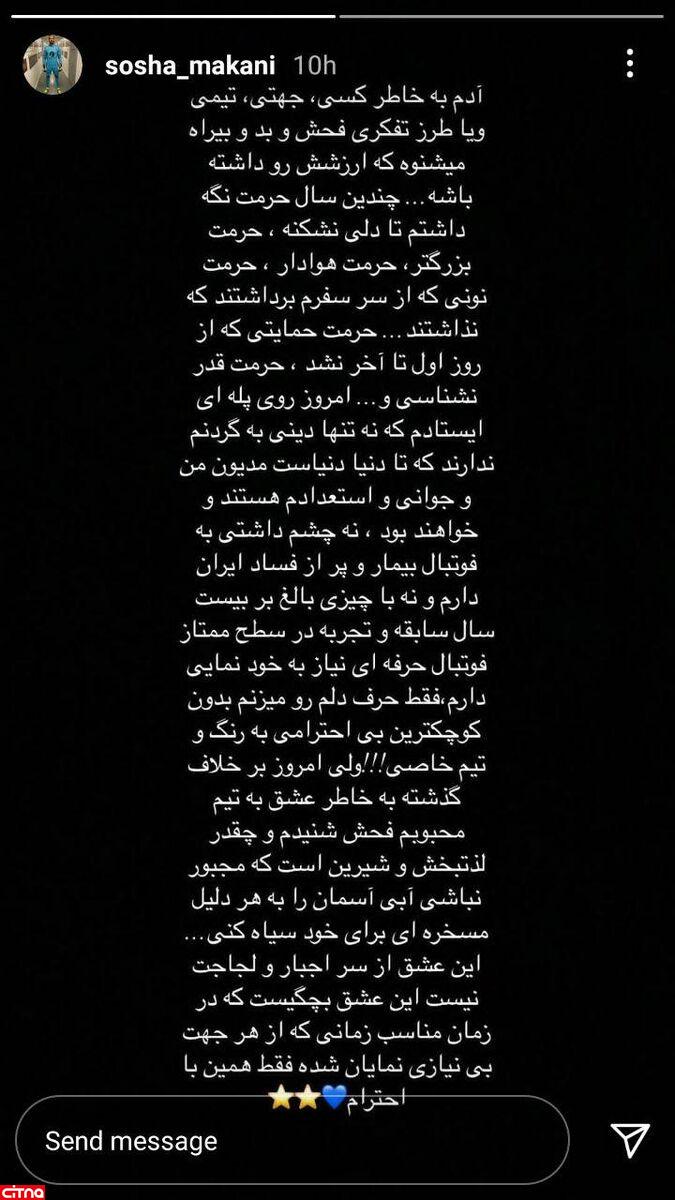Share this story via the paper plane icon
Image resolution: width=675 pixels, height=1200 pixels.
click(630, 1139)
